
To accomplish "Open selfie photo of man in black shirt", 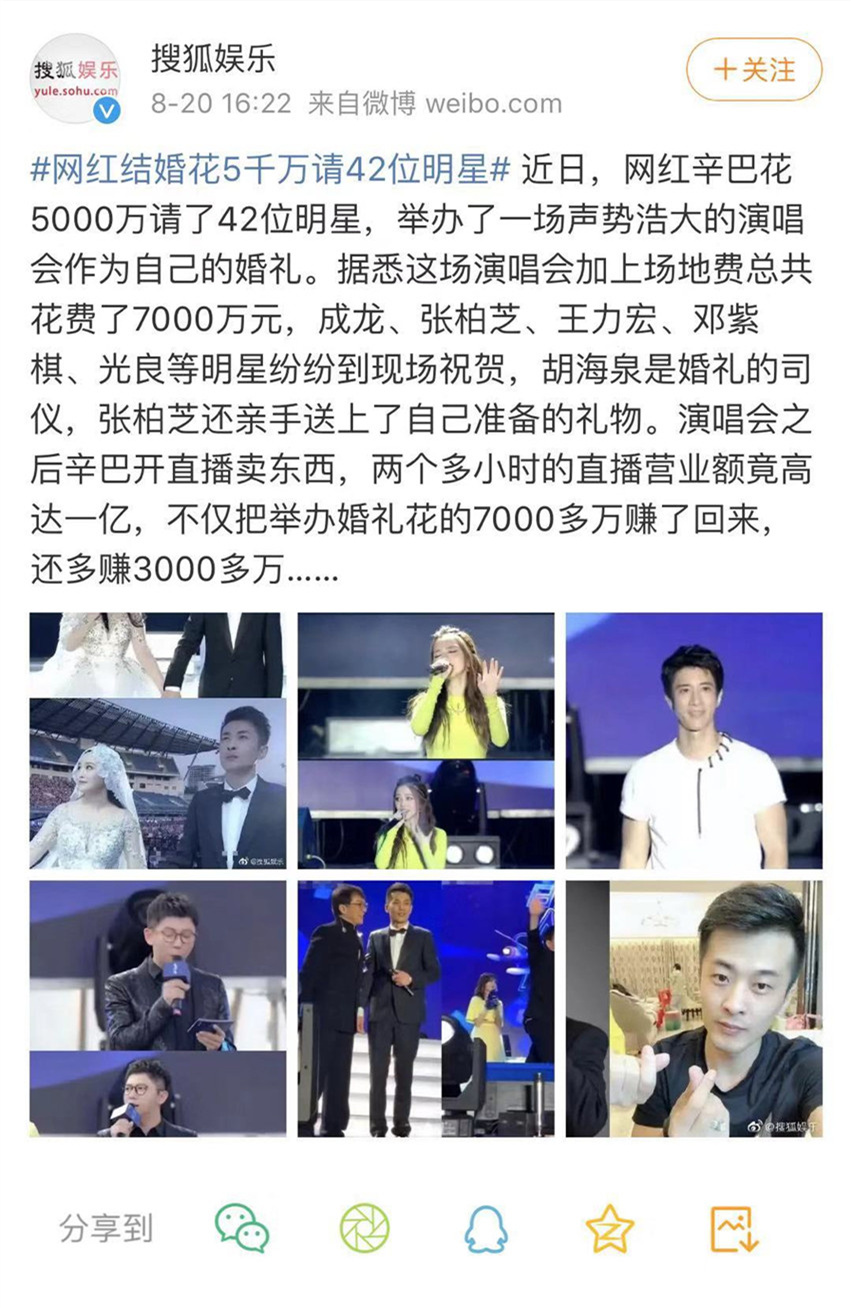I will pyautogui.click(x=694, y=1008).
